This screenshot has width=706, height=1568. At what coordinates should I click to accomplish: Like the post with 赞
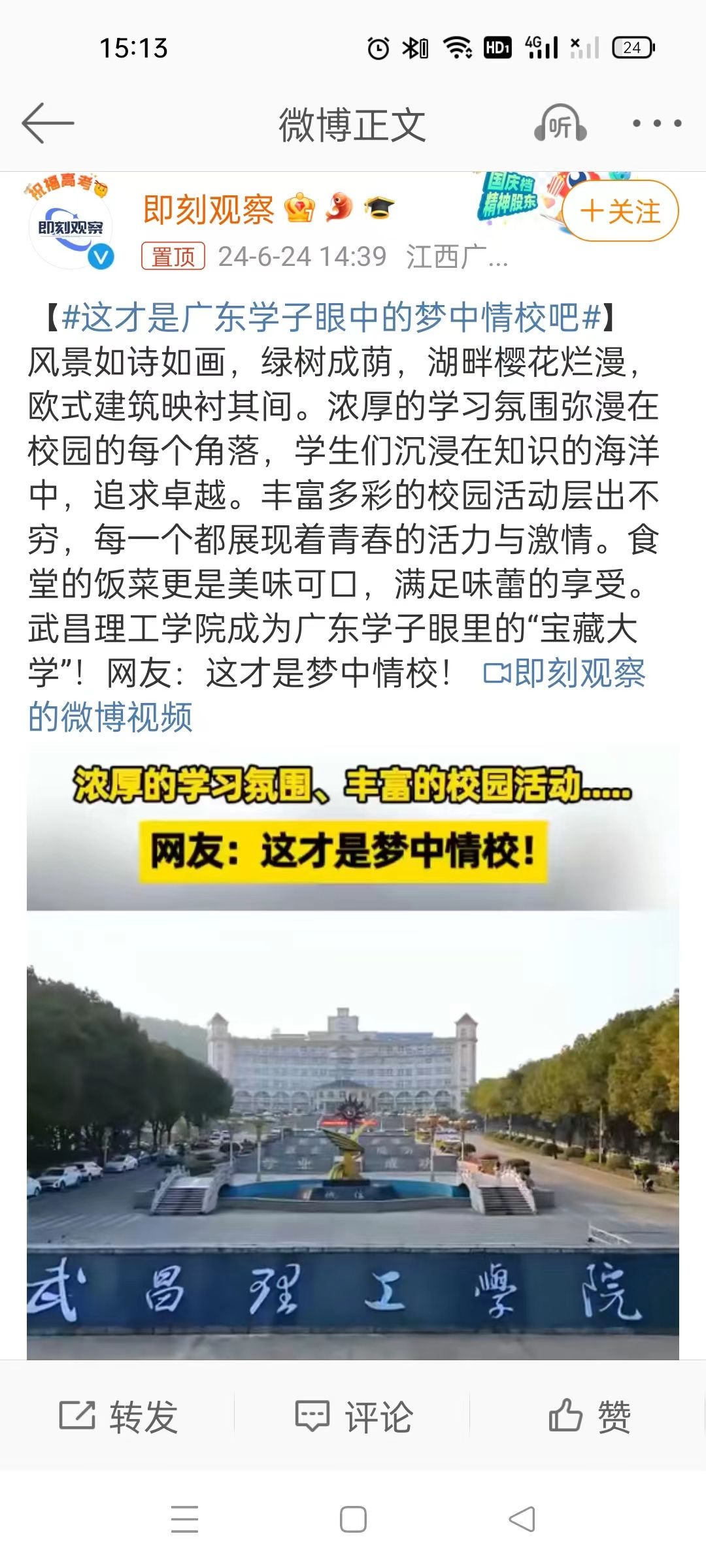point(588,1416)
